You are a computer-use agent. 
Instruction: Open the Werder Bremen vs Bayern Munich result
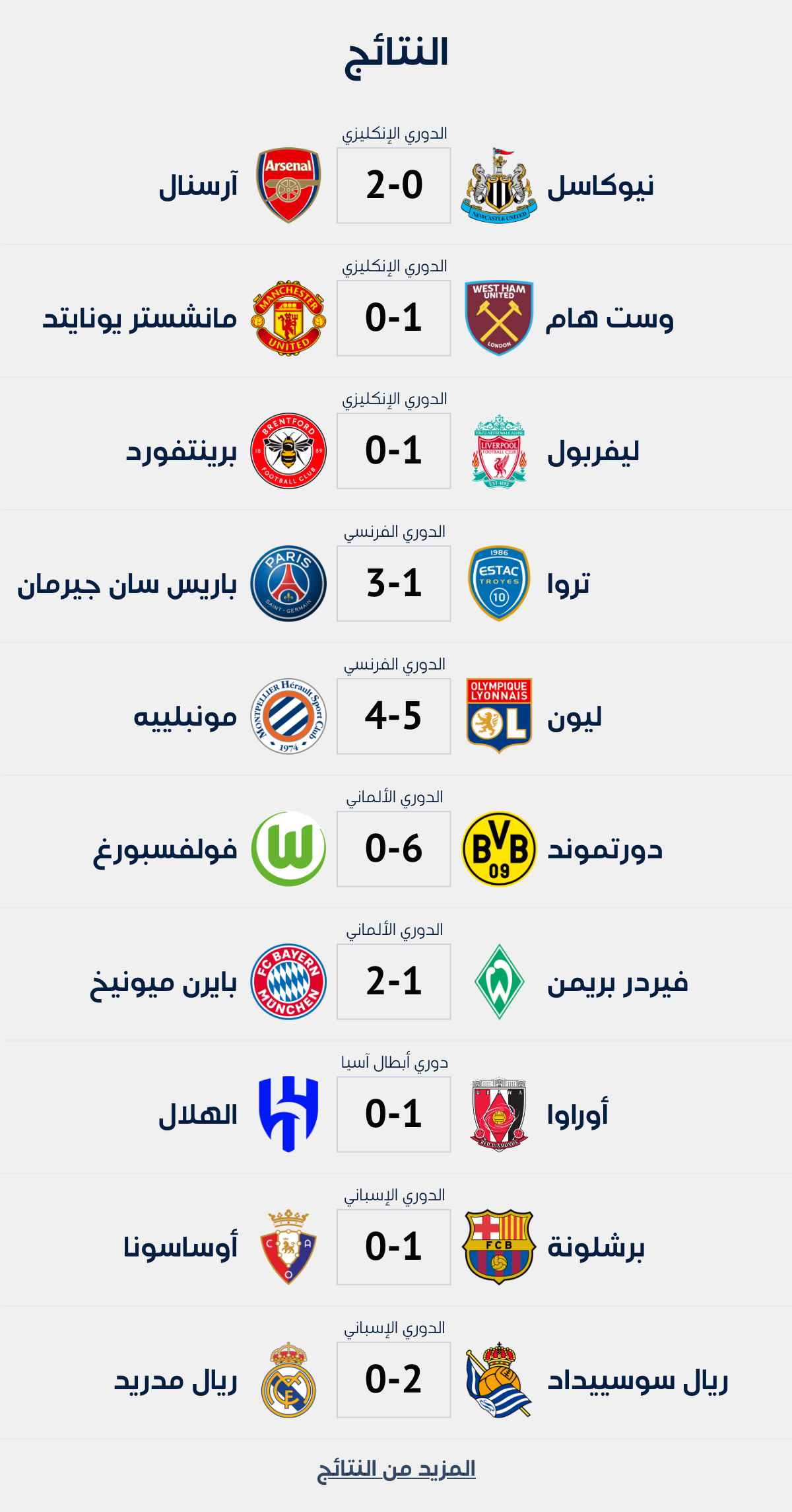coord(394,981)
